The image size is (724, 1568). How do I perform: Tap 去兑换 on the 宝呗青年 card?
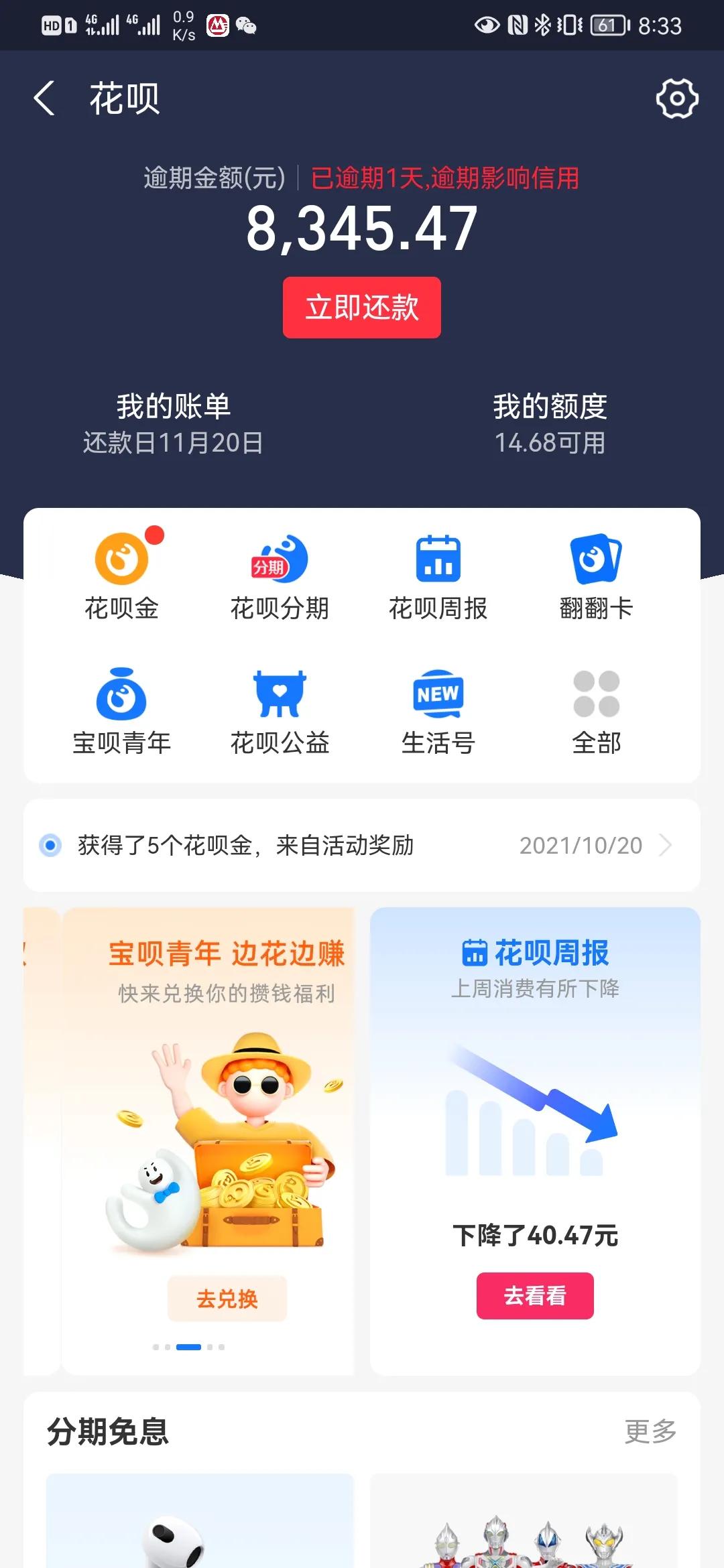227,1298
